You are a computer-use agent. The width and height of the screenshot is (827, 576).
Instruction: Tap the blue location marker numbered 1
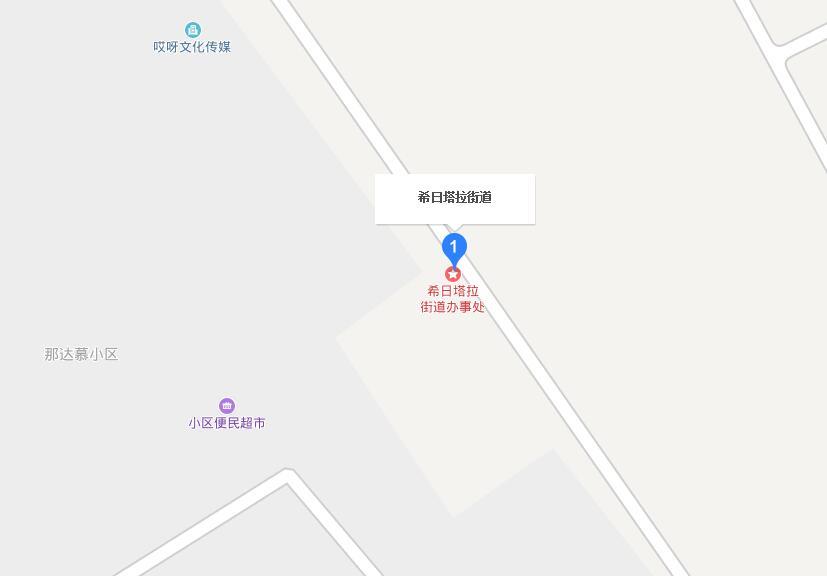tap(454, 247)
